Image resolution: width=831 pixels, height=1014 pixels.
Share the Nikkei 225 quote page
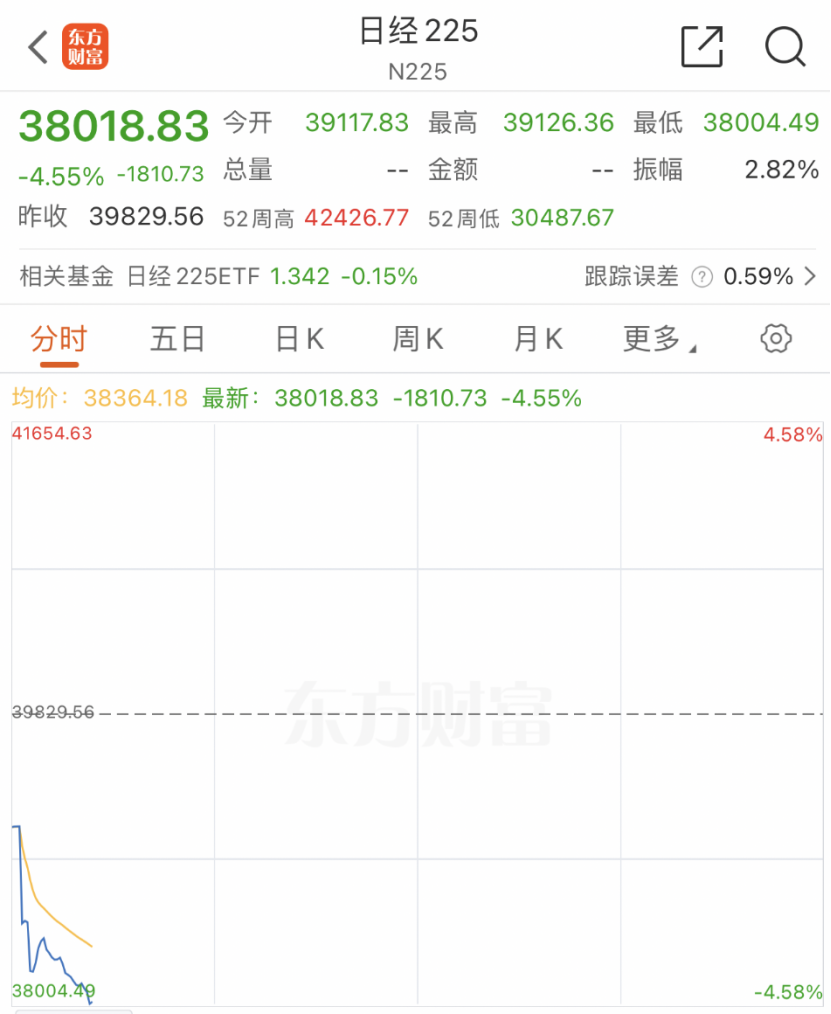pyautogui.click(x=701, y=46)
